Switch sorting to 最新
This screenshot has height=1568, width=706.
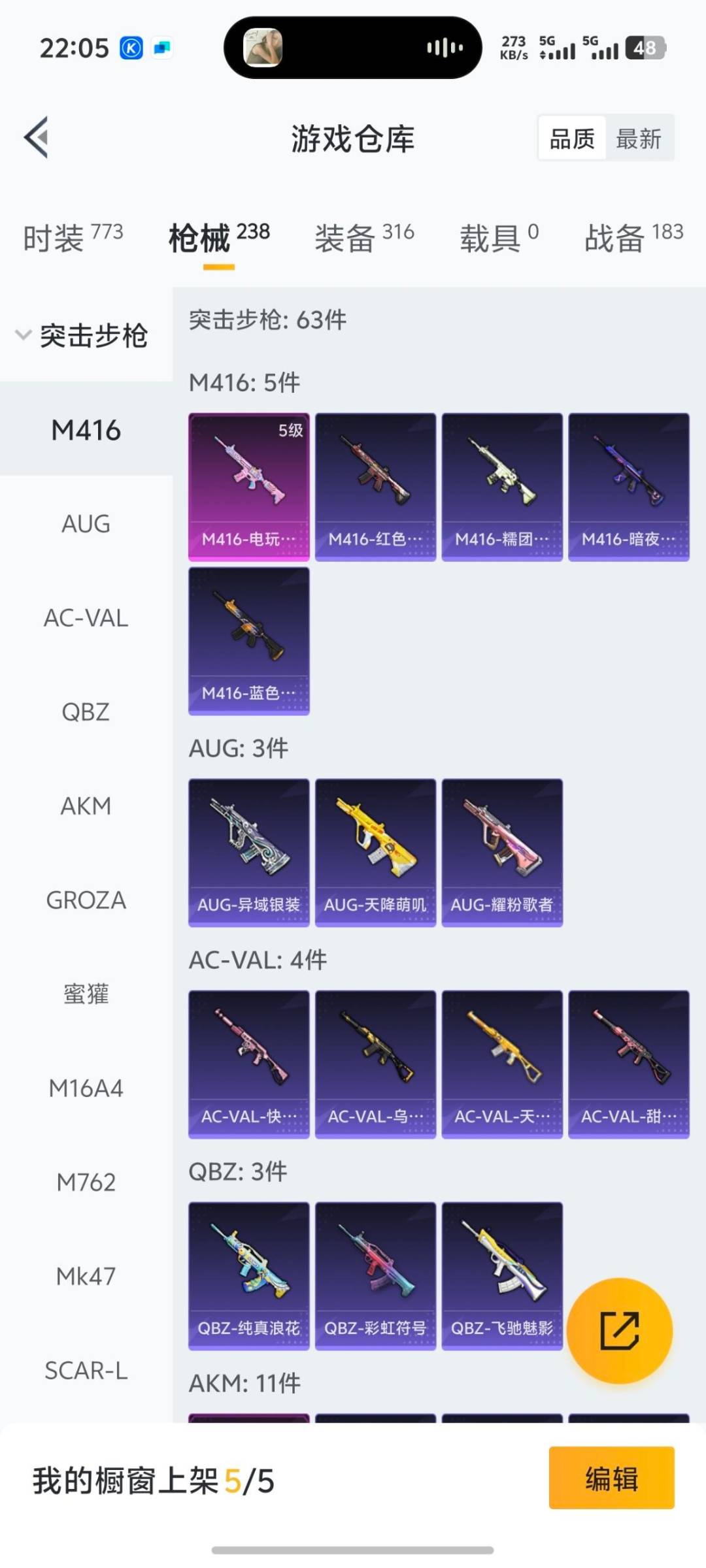pyautogui.click(x=638, y=139)
